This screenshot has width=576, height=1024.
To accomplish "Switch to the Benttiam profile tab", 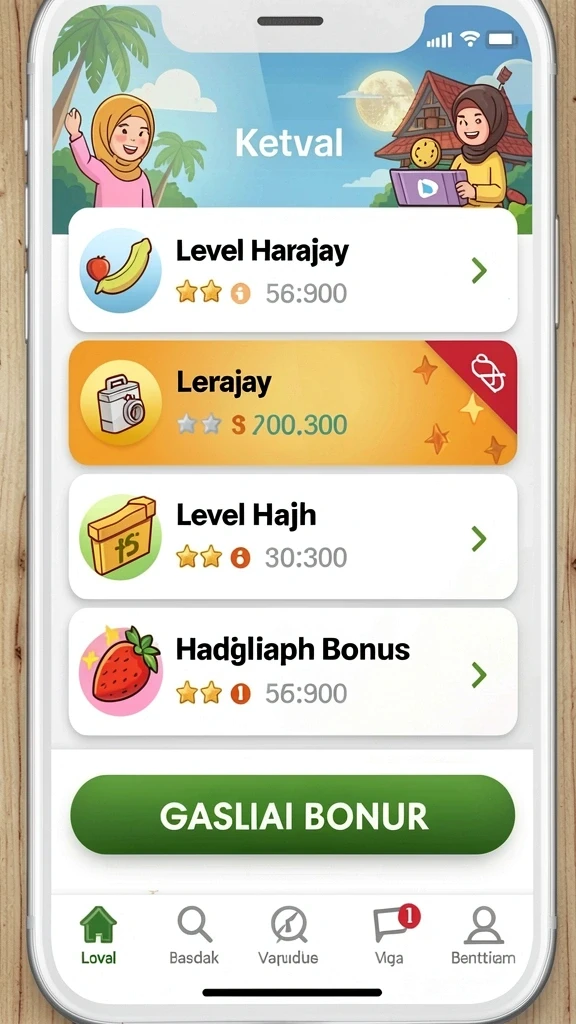I will point(483,935).
